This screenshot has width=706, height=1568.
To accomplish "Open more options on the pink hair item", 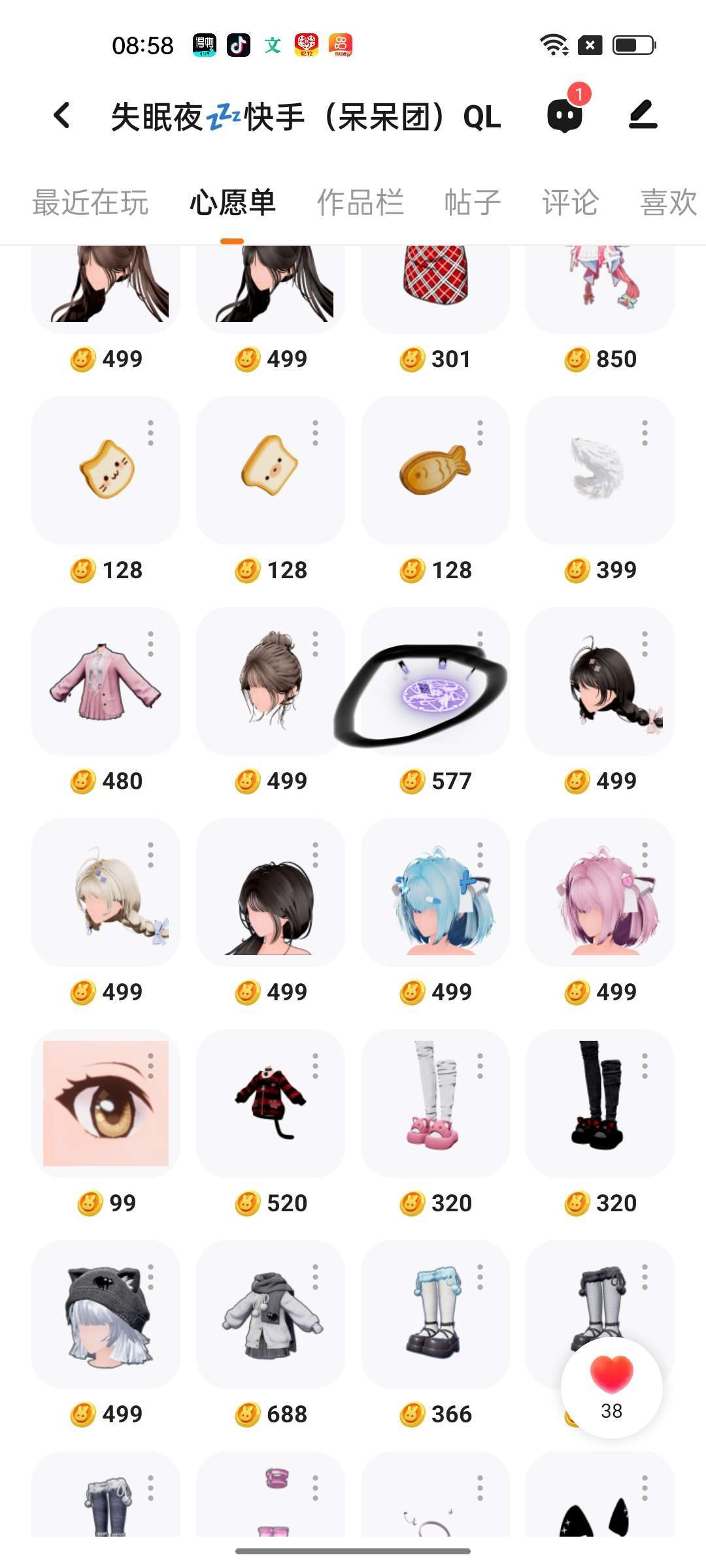I will coord(645,855).
